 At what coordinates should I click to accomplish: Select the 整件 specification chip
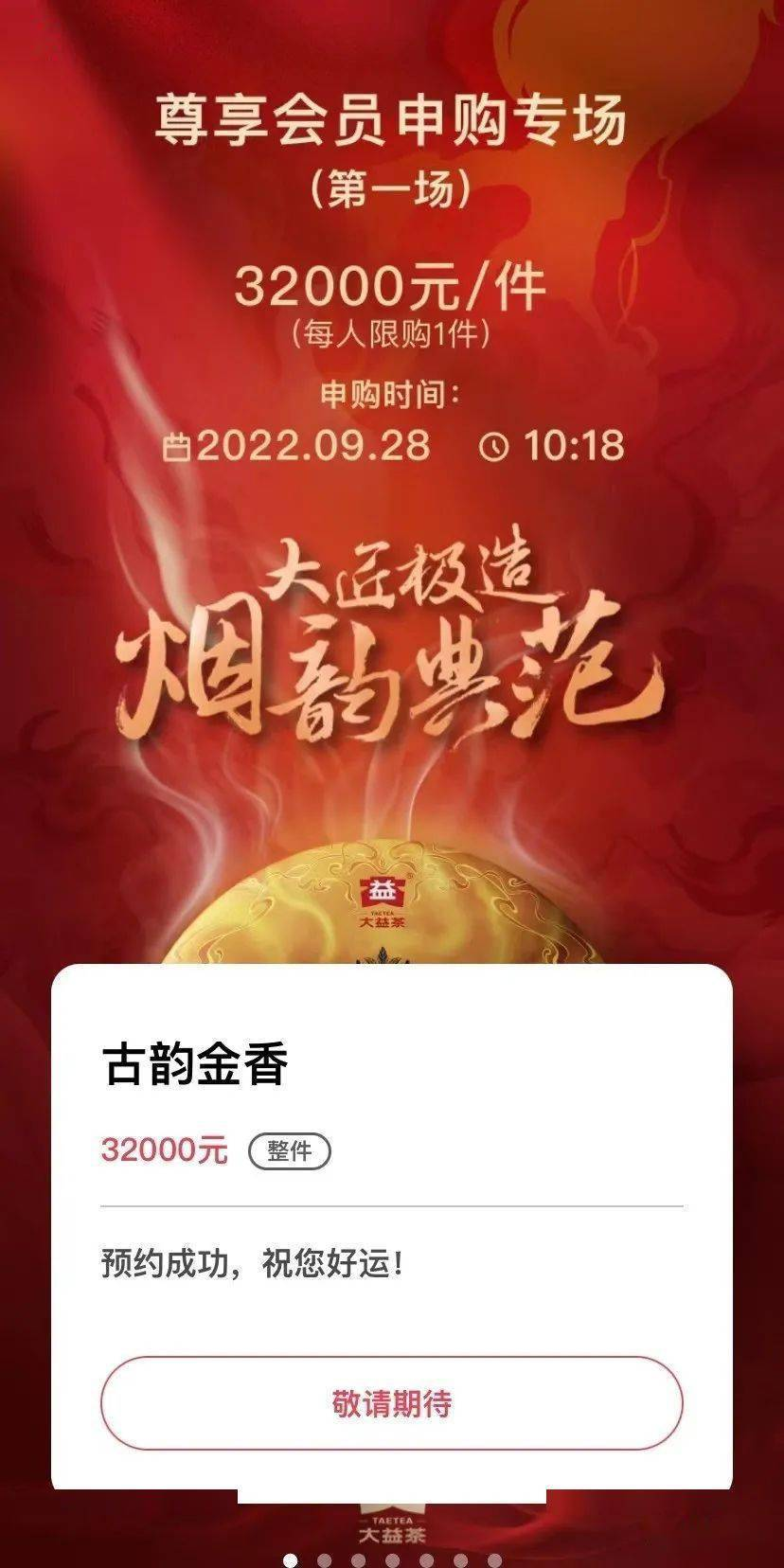coord(290,1151)
